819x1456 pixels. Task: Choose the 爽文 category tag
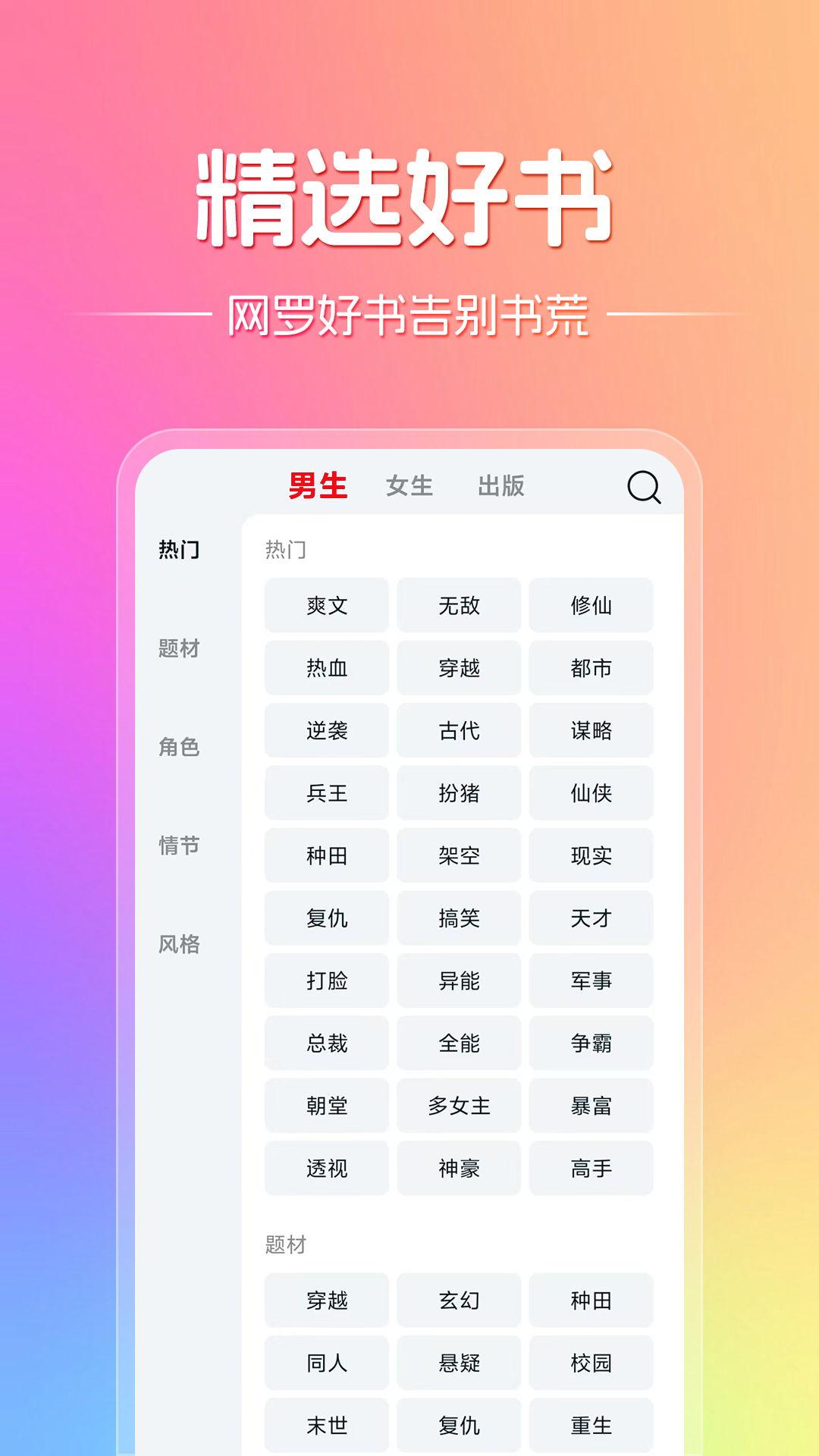point(326,605)
